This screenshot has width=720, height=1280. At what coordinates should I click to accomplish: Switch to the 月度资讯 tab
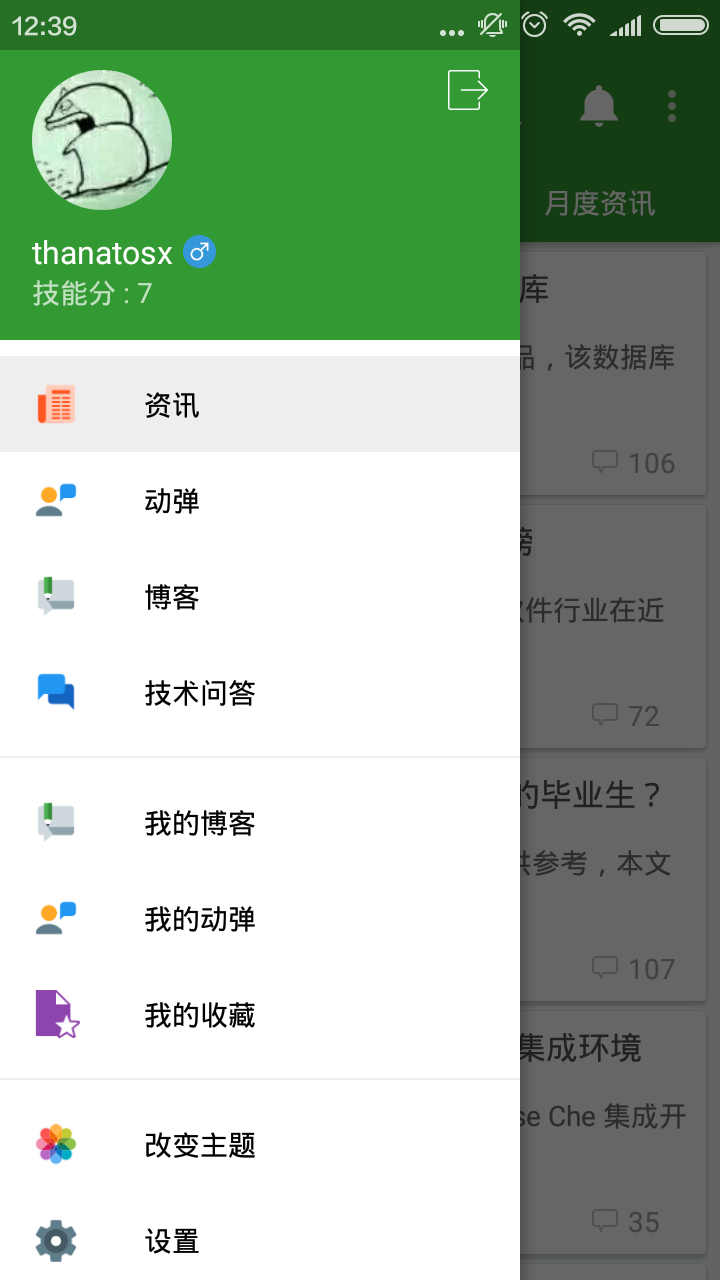[x=600, y=203]
